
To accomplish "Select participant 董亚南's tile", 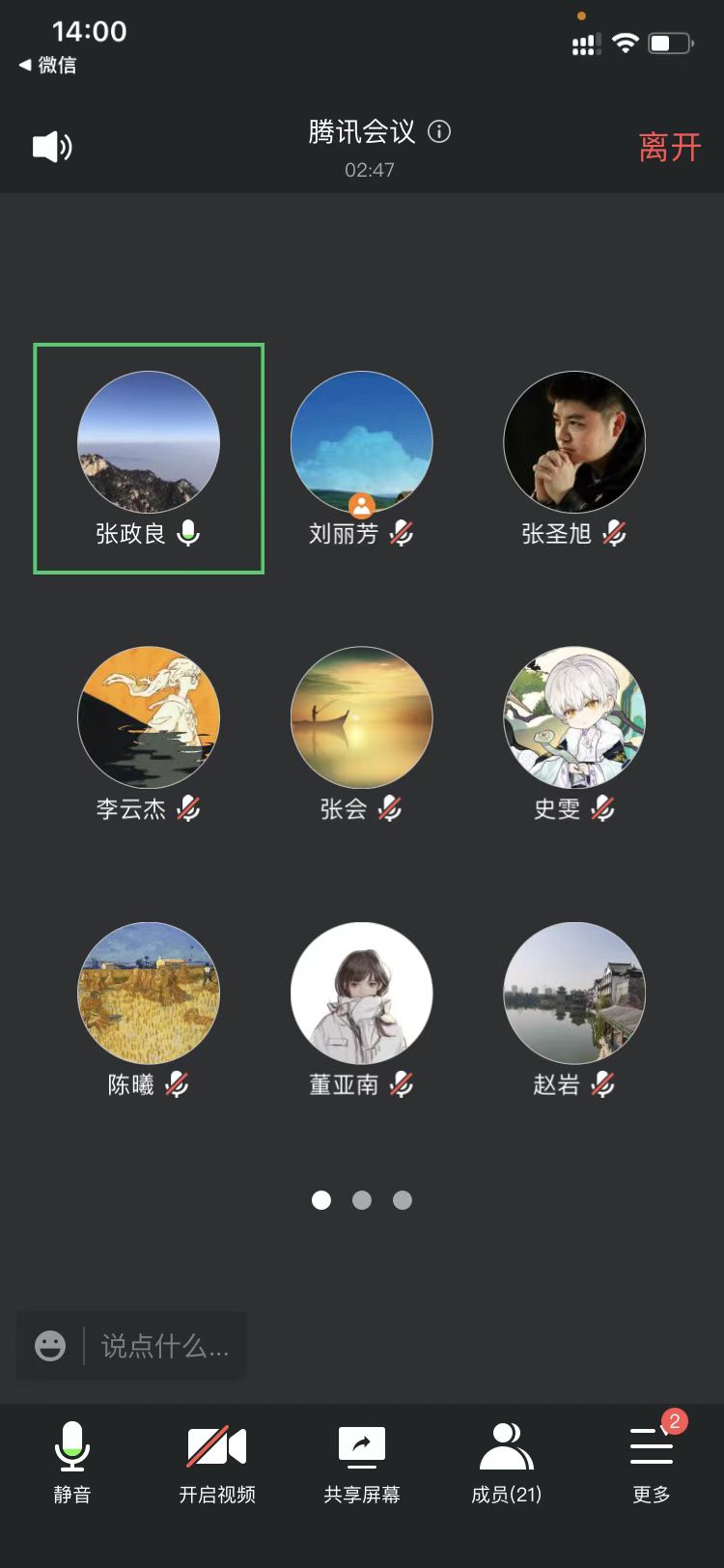I will [x=361, y=1010].
